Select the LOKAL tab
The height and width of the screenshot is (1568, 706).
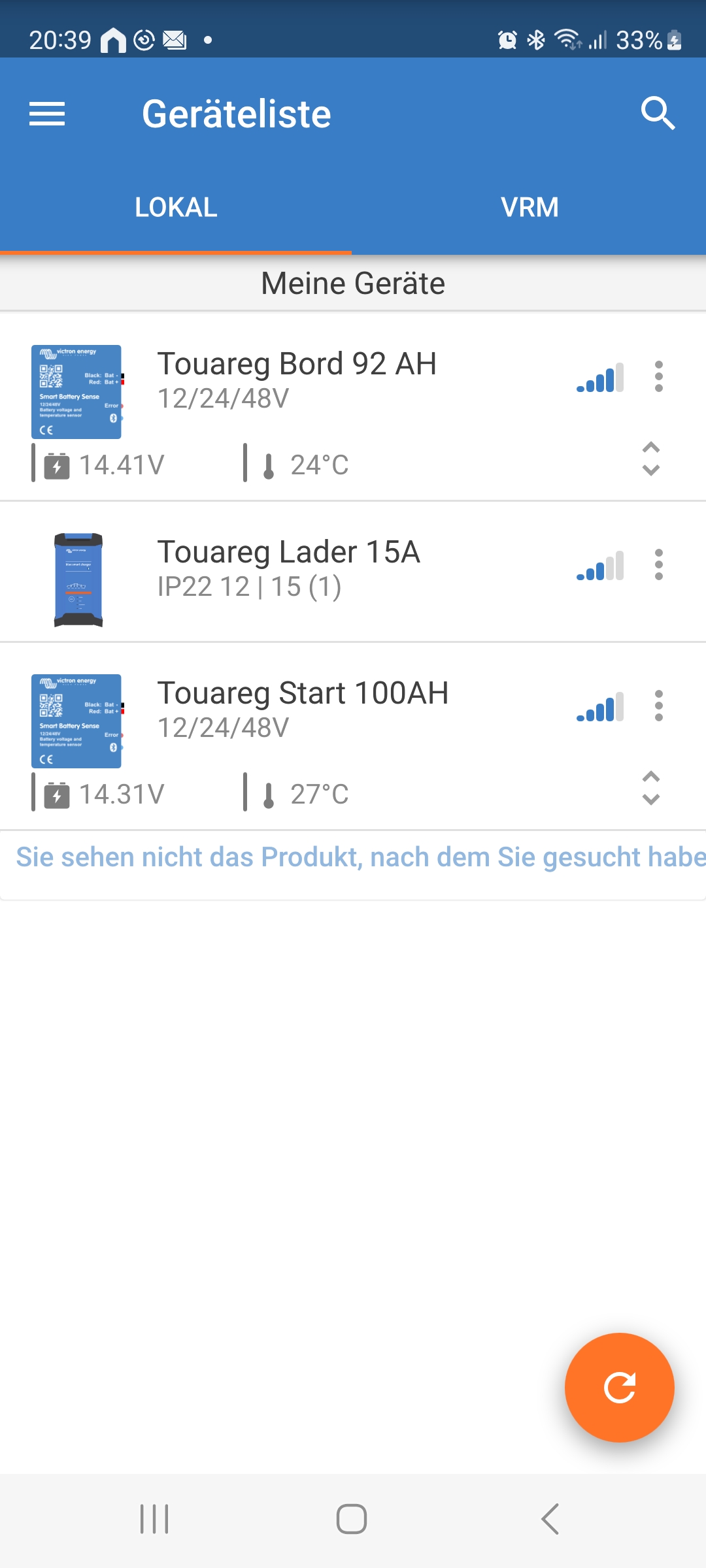pyautogui.click(x=176, y=208)
